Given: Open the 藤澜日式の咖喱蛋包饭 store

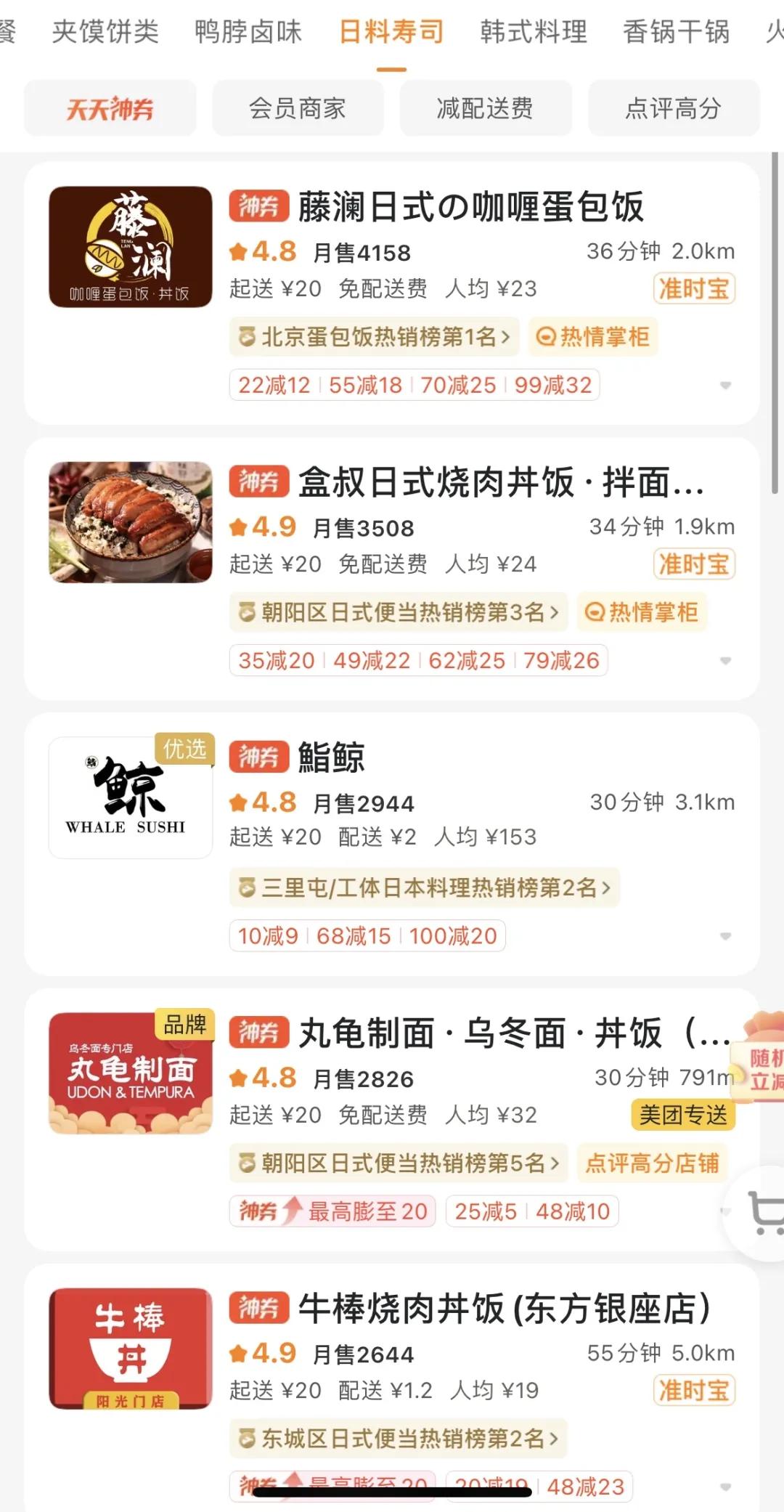Looking at the screenshot, I should (470, 207).
